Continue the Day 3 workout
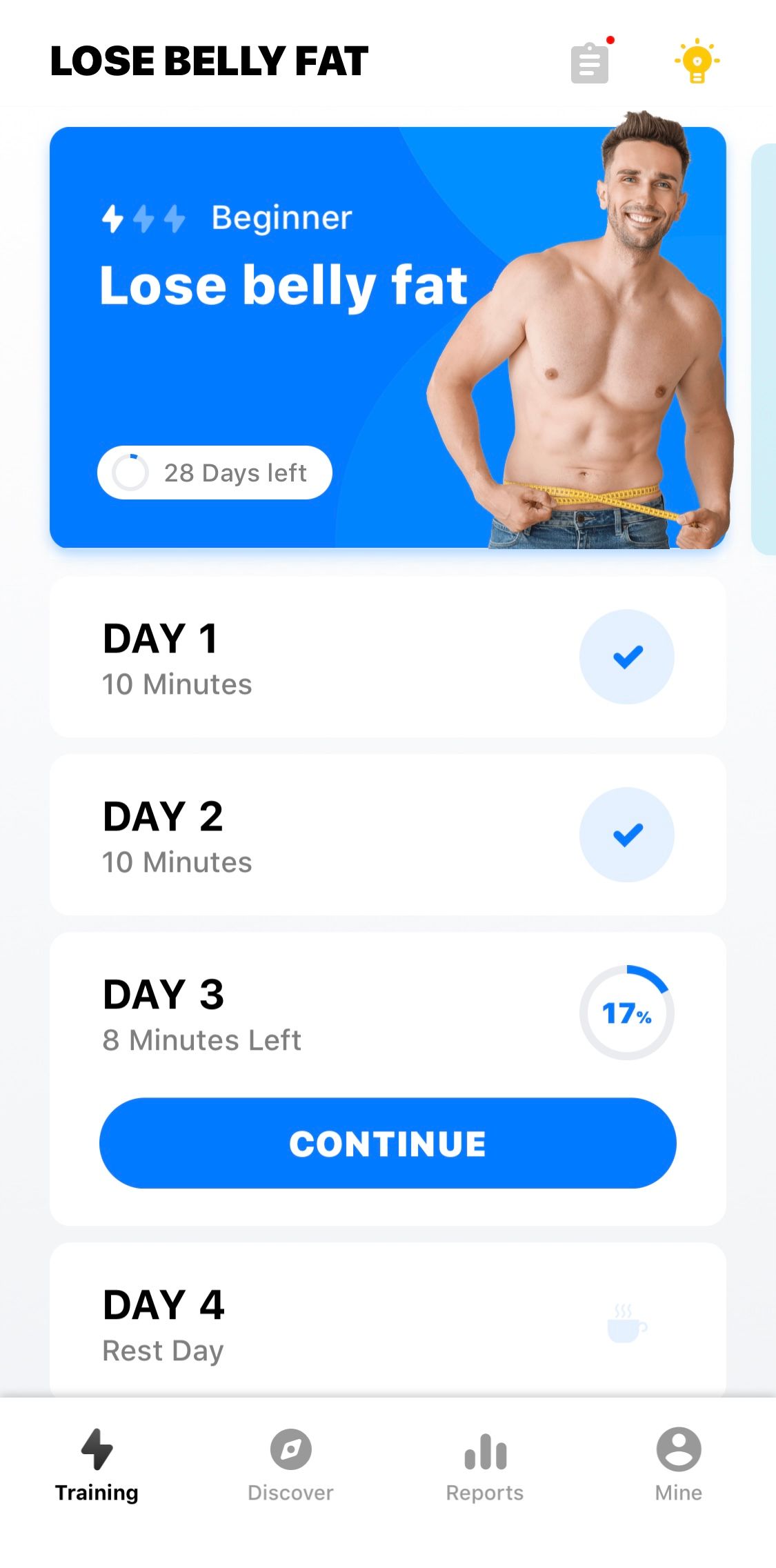Viewport: 776px width, 1568px height. tap(388, 1143)
